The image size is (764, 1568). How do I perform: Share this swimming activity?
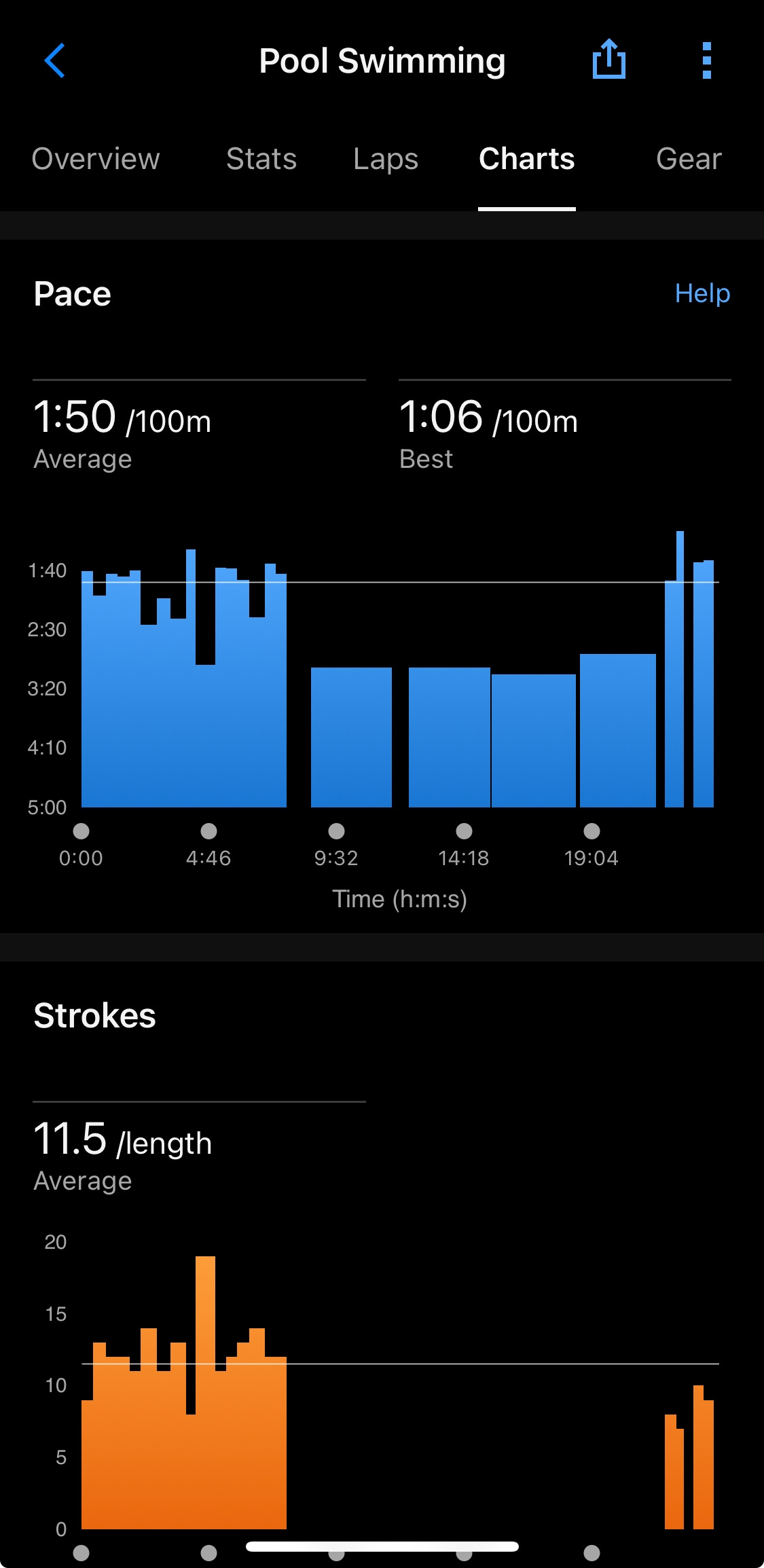(608, 60)
